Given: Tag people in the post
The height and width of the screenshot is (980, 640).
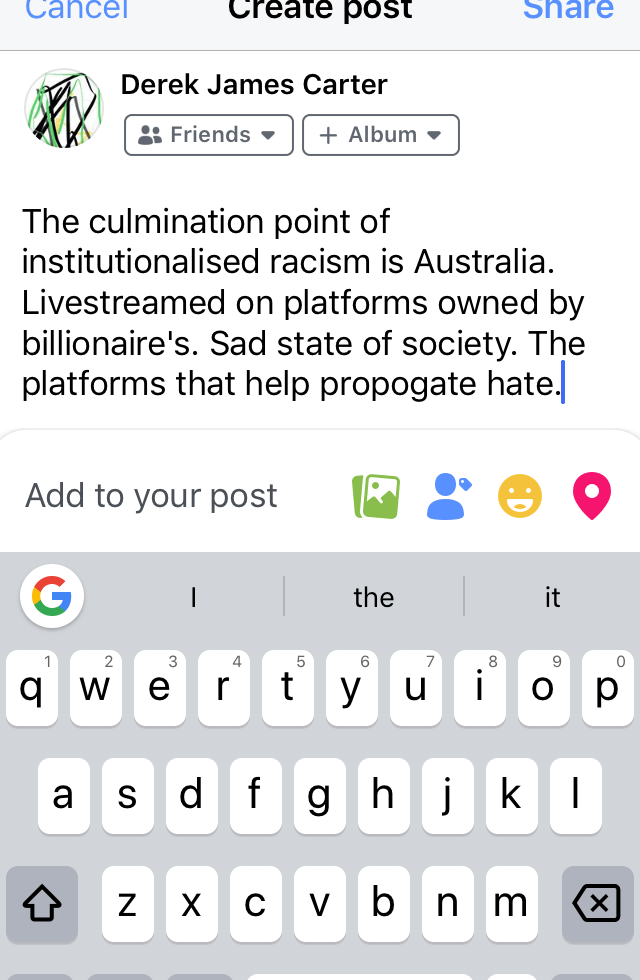Looking at the screenshot, I should click(x=448, y=496).
